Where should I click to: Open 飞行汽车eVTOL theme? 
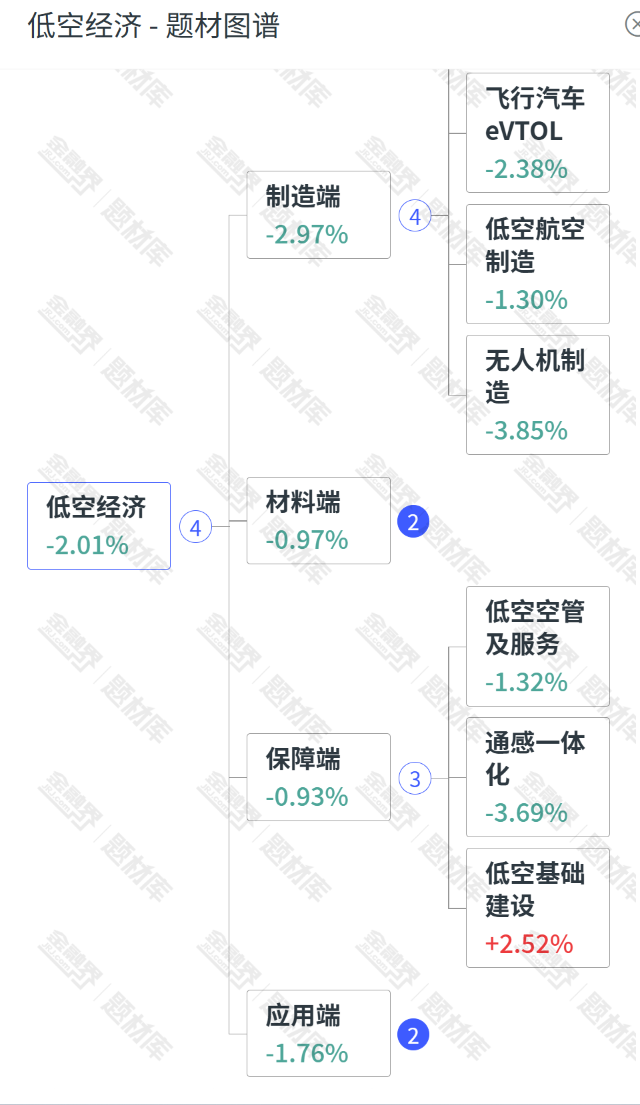pos(537,132)
